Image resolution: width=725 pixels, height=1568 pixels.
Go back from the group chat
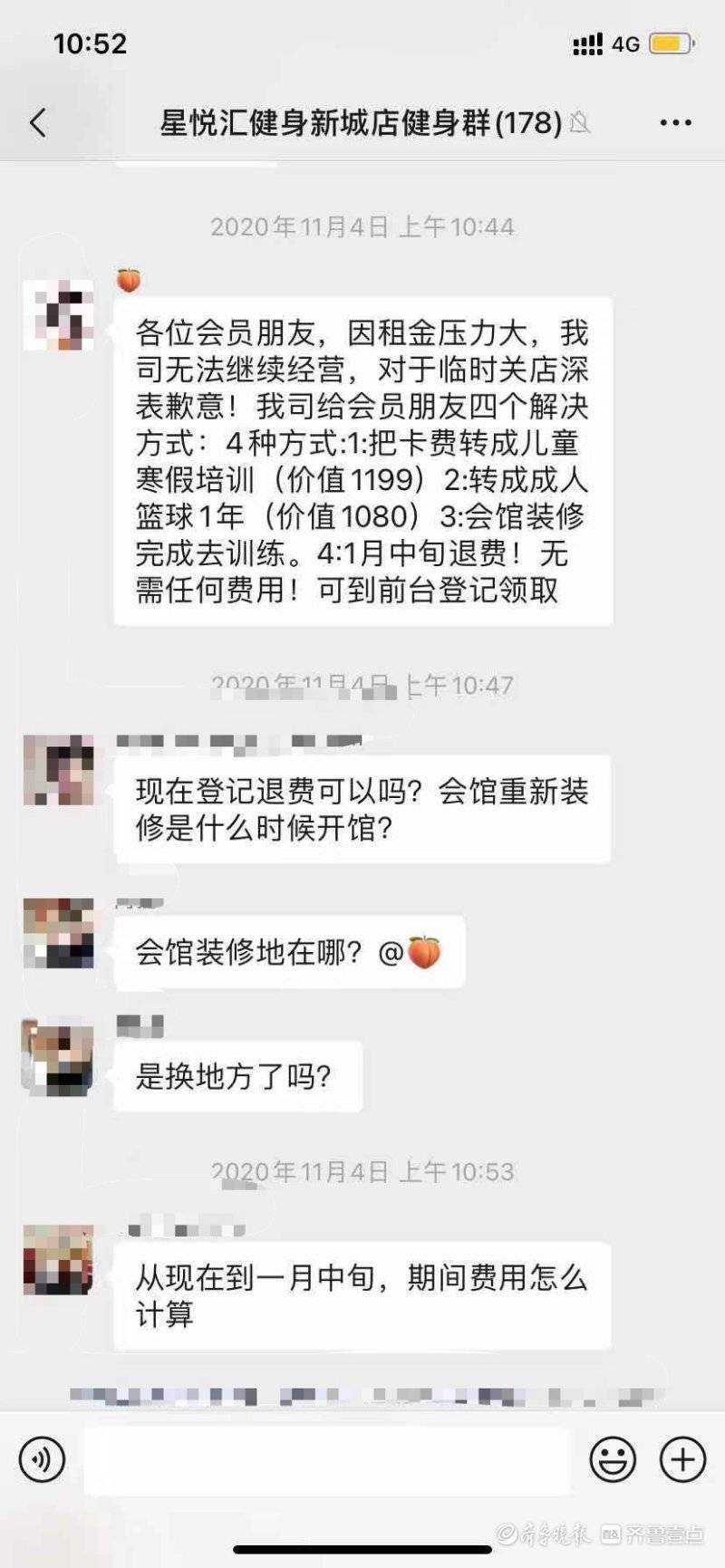38,122
